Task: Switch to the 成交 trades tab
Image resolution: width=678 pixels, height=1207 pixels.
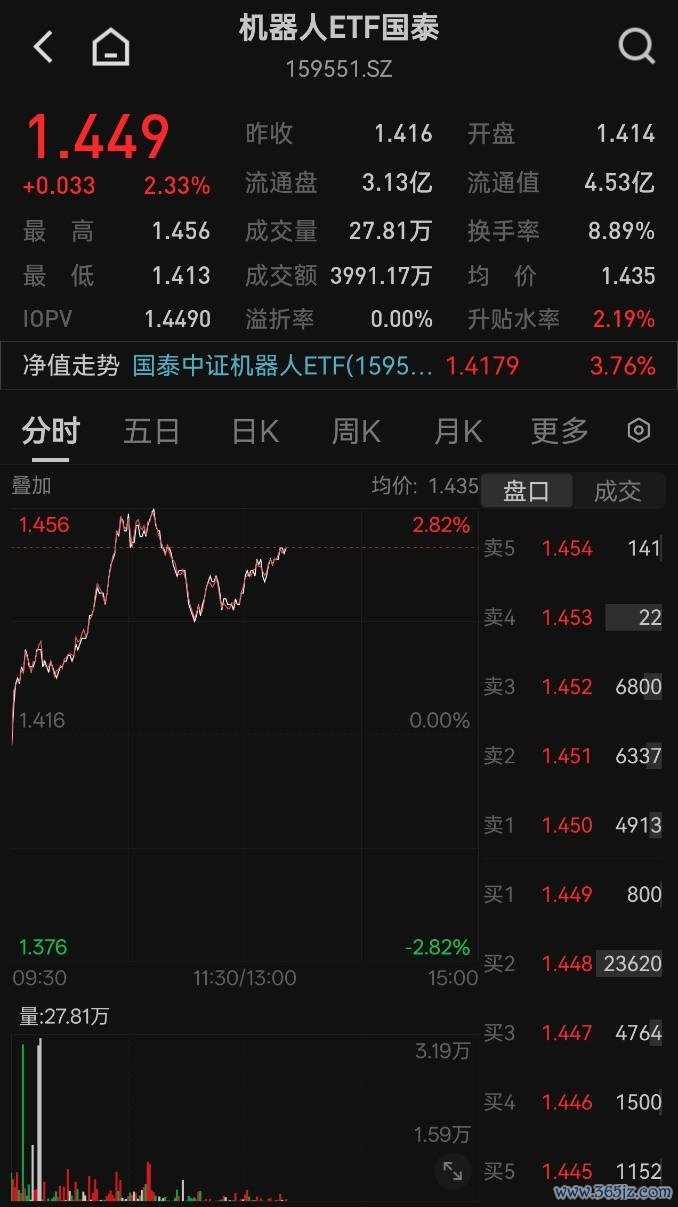Action: [618, 491]
